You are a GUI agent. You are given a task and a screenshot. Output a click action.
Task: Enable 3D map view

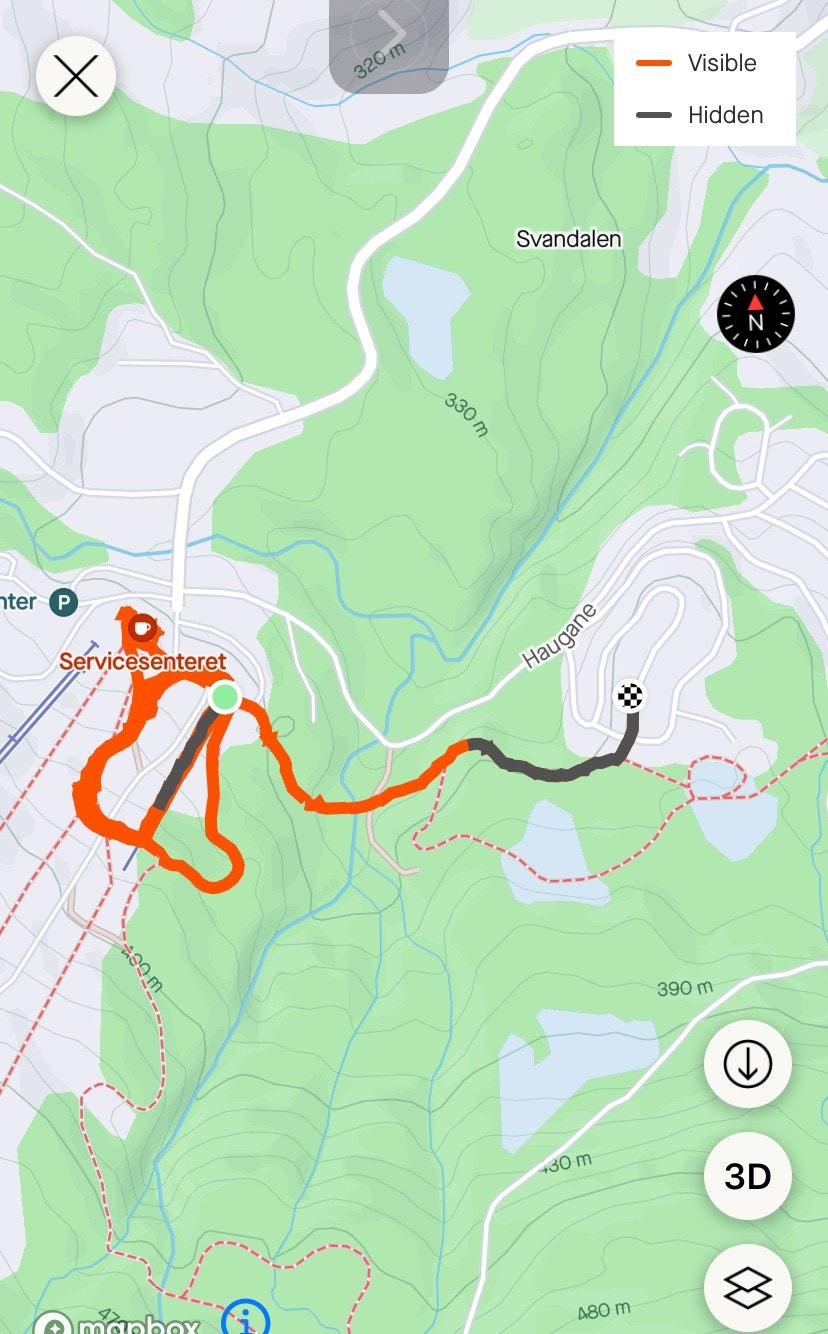click(747, 1177)
